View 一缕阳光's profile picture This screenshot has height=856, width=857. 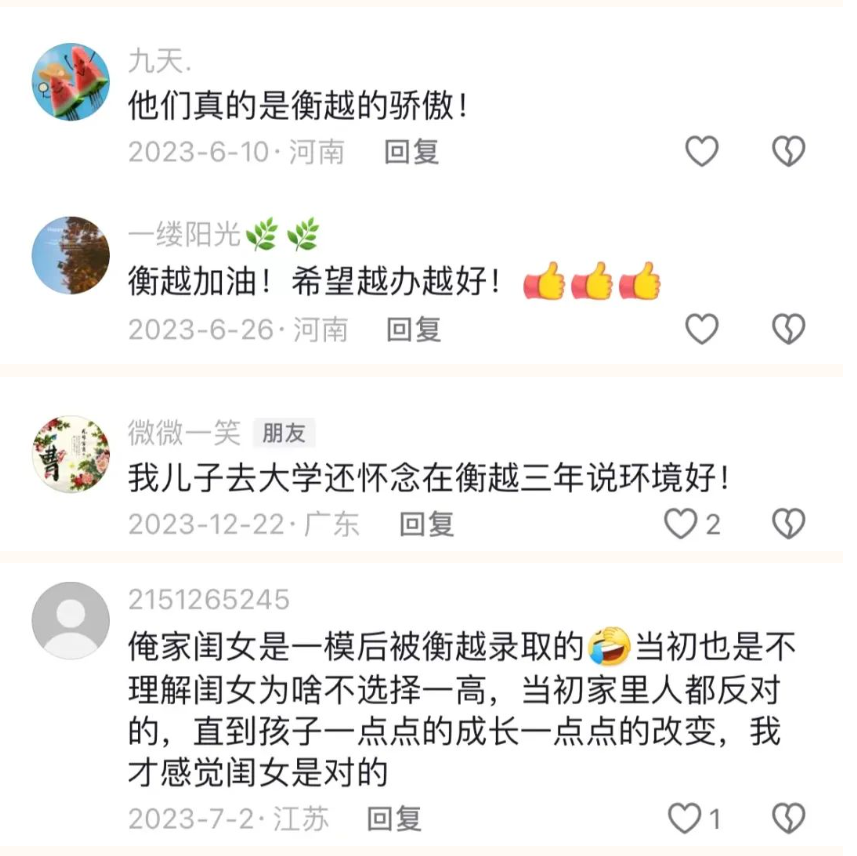click(71, 255)
